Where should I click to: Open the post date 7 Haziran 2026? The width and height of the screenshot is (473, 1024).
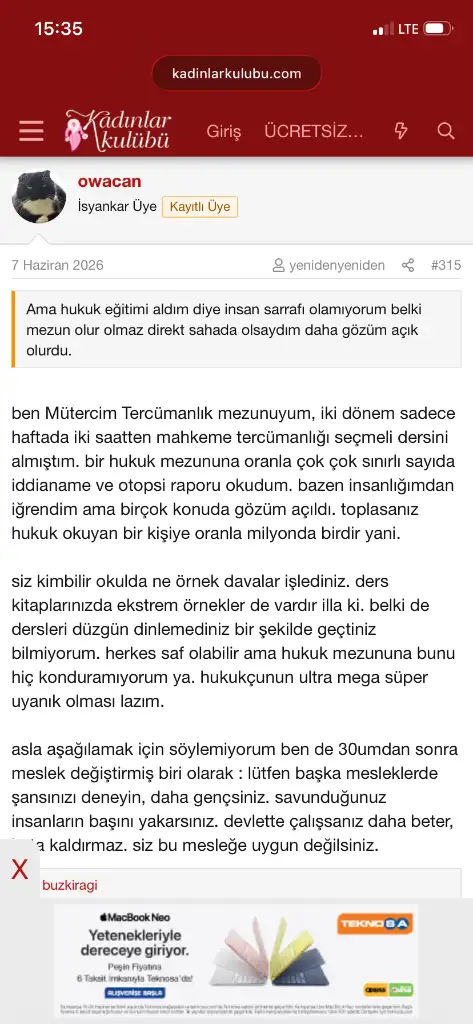click(57, 265)
